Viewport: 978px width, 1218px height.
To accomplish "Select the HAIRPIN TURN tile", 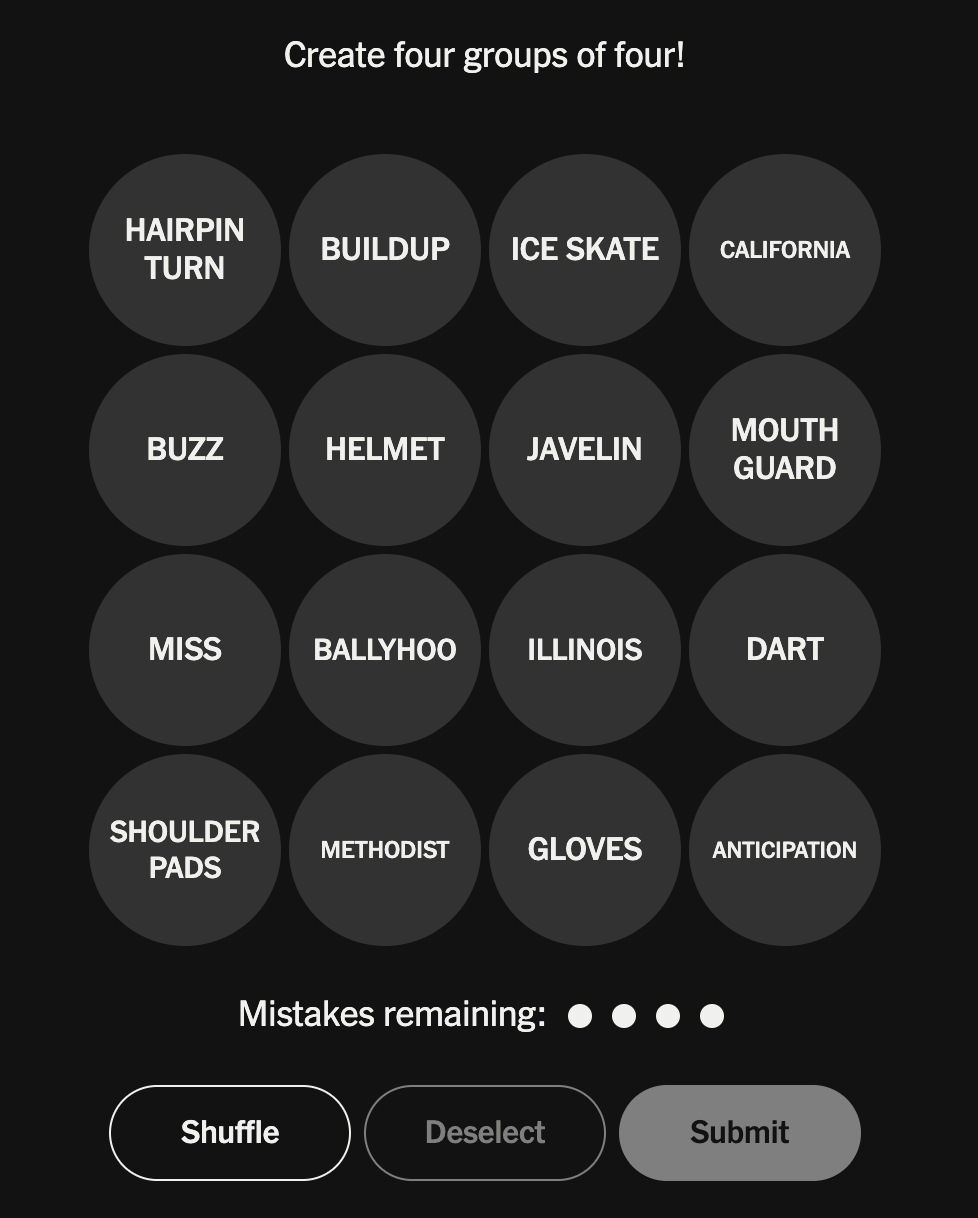I will point(185,250).
